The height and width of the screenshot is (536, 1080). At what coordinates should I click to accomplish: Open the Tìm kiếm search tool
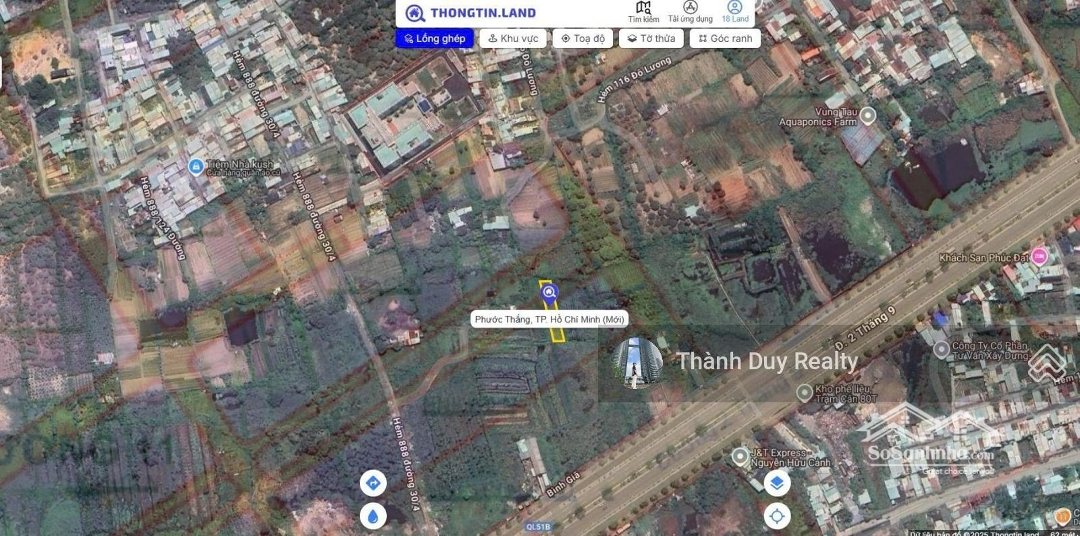pos(643,12)
